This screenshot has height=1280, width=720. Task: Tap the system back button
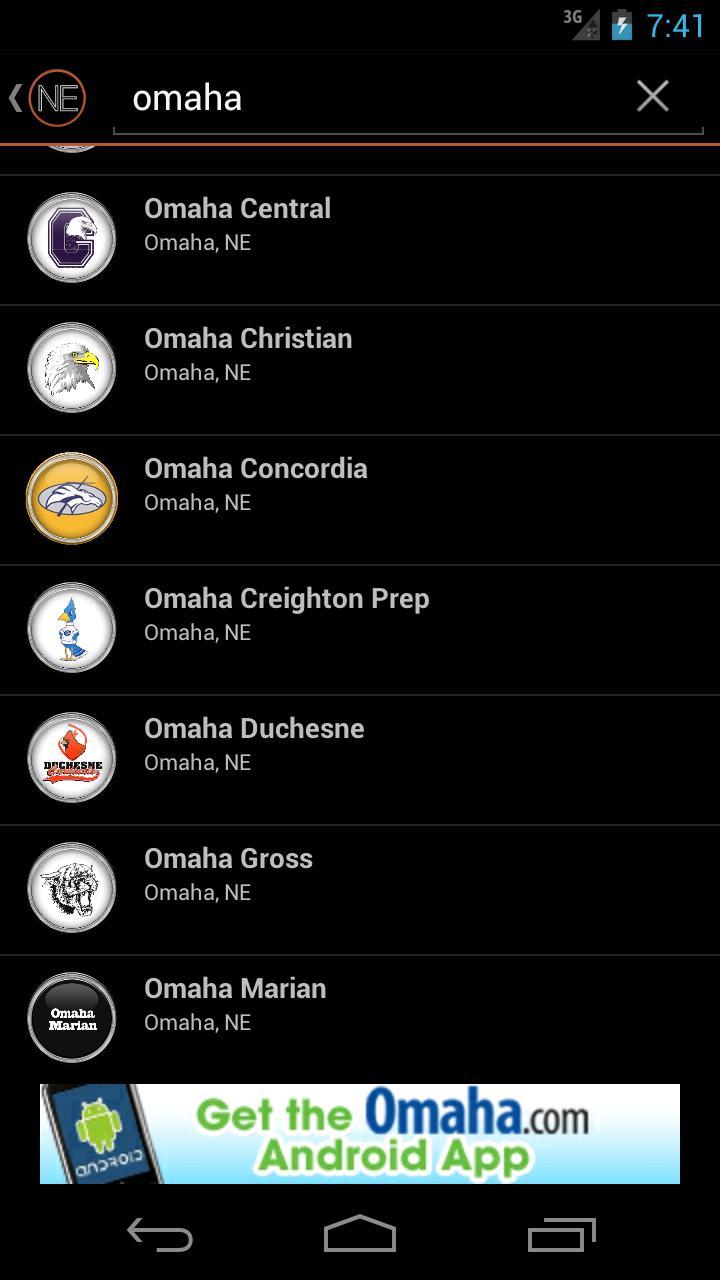(160, 1236)
